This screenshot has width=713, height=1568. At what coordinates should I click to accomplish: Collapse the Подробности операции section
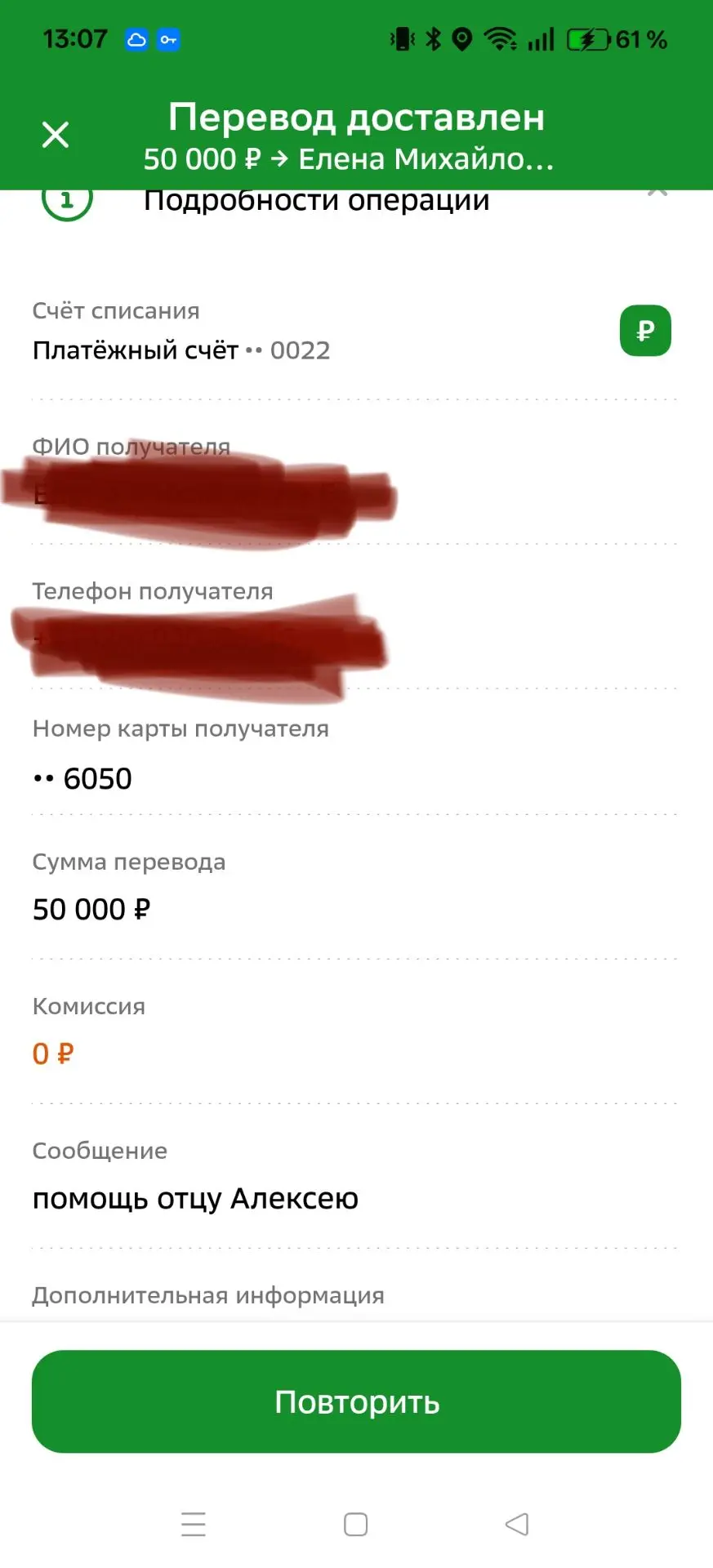pos(657,194)
